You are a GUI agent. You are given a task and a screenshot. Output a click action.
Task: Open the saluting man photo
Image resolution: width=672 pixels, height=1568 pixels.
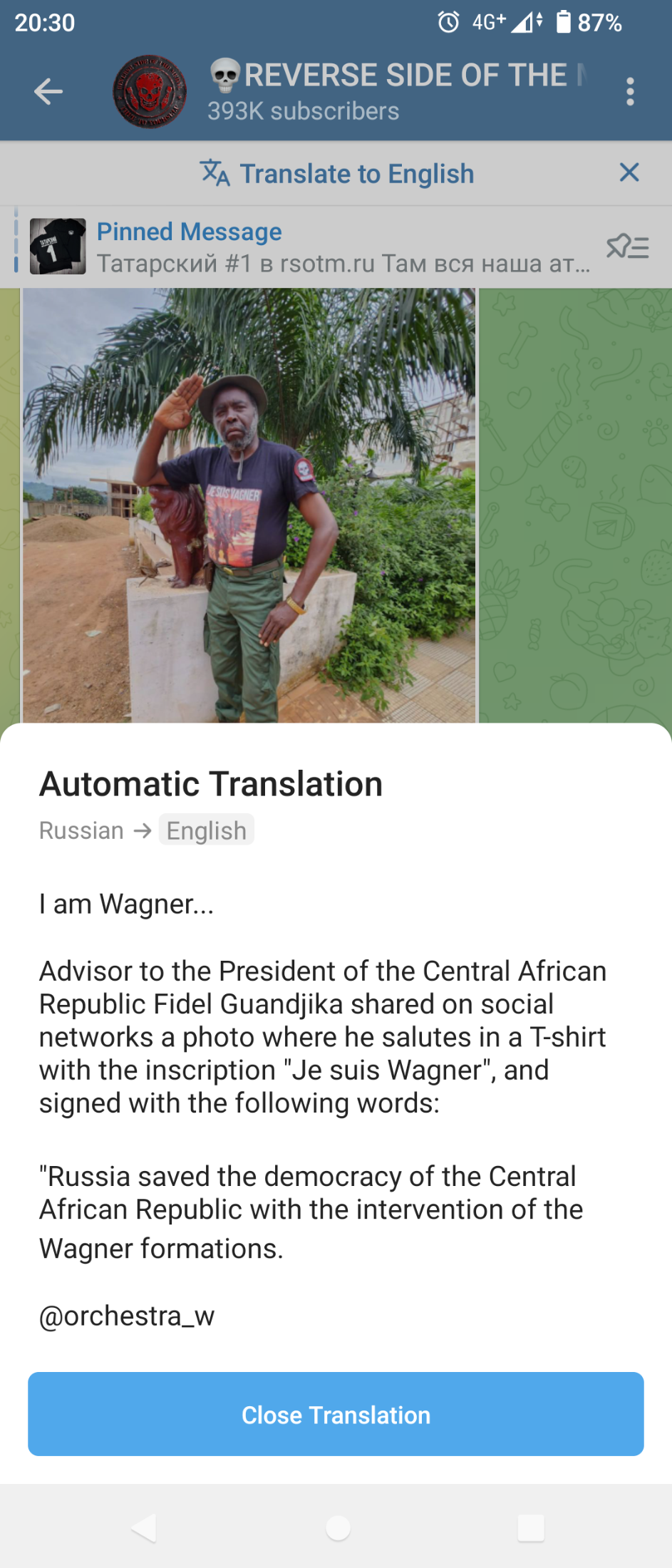249,505
